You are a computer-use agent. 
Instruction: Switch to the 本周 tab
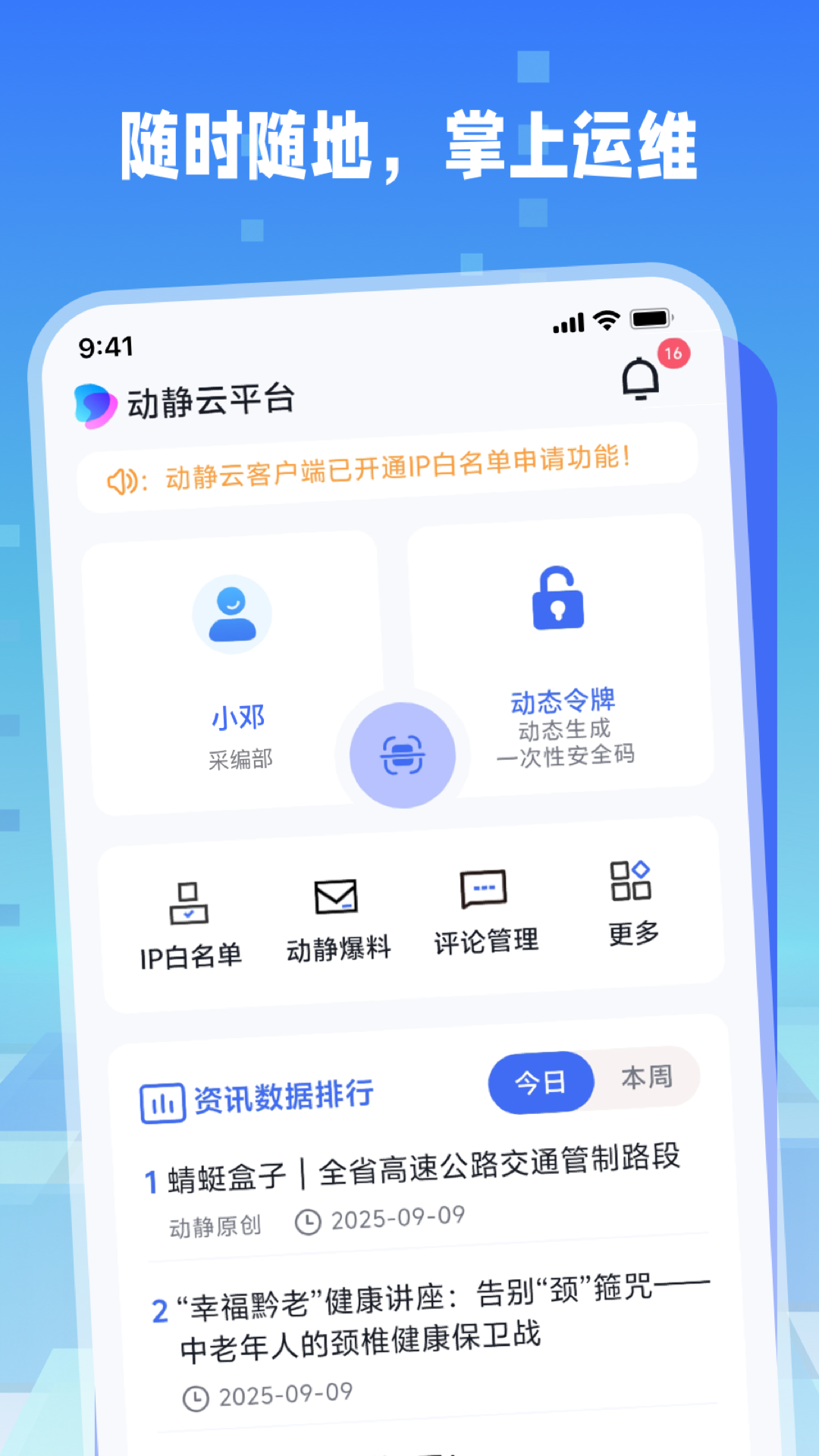646,1077
